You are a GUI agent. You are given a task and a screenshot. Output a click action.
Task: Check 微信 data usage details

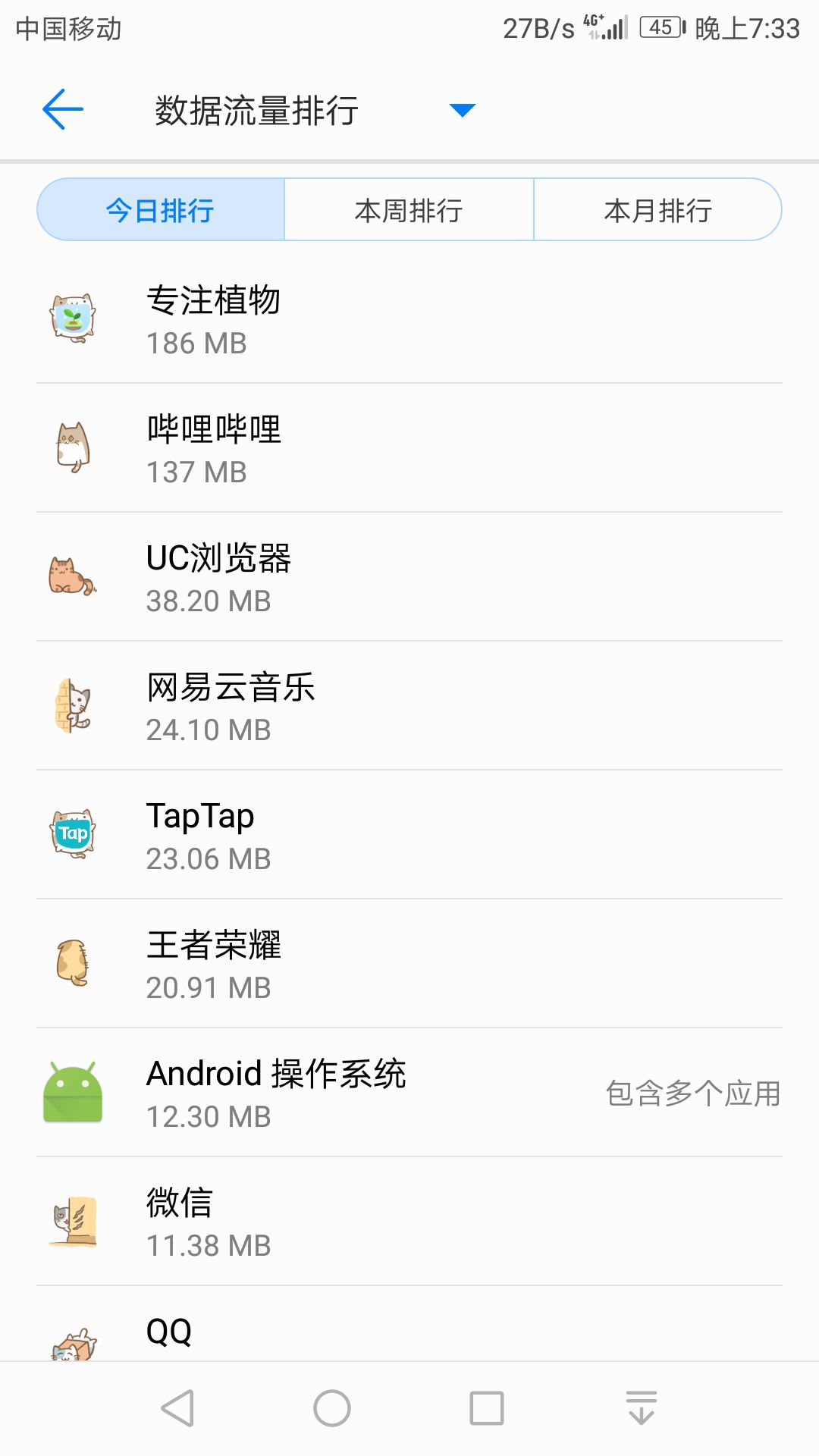click(409, 1222)
